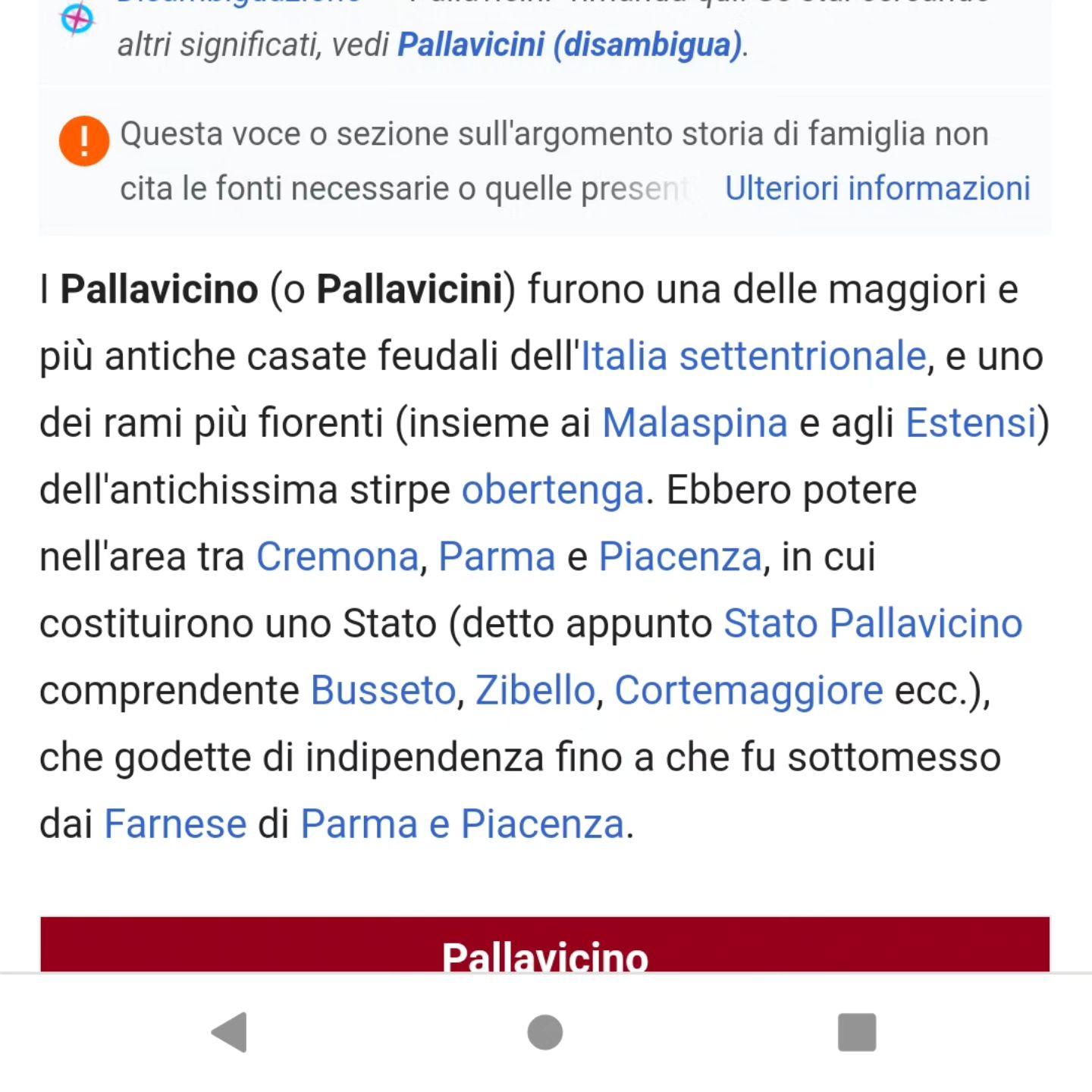Image resolution: width=1092 pixels, height=1092 pixels.
Task: Open the Malaspina article link
Action: pos(695,423)
